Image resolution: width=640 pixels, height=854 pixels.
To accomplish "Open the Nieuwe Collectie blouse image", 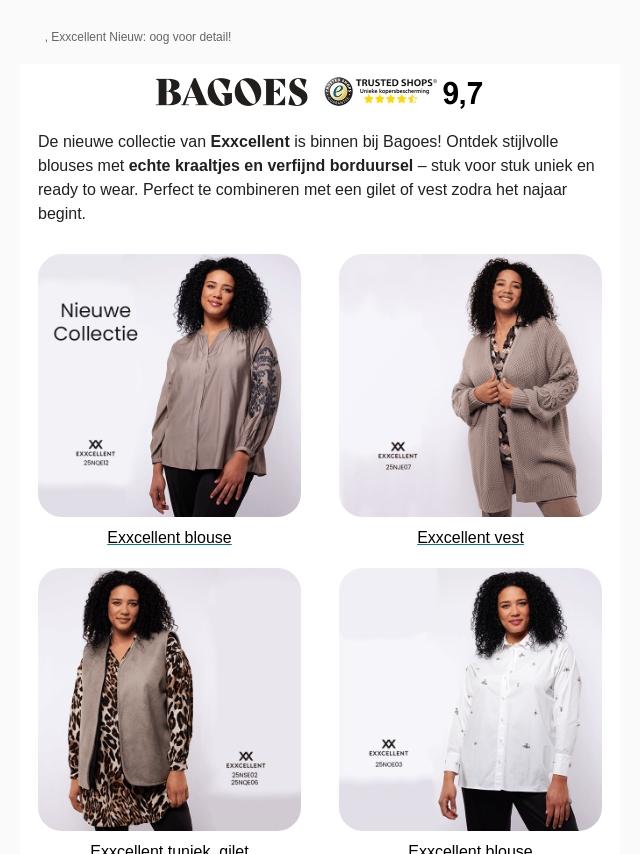I will (x=169, y=385).
